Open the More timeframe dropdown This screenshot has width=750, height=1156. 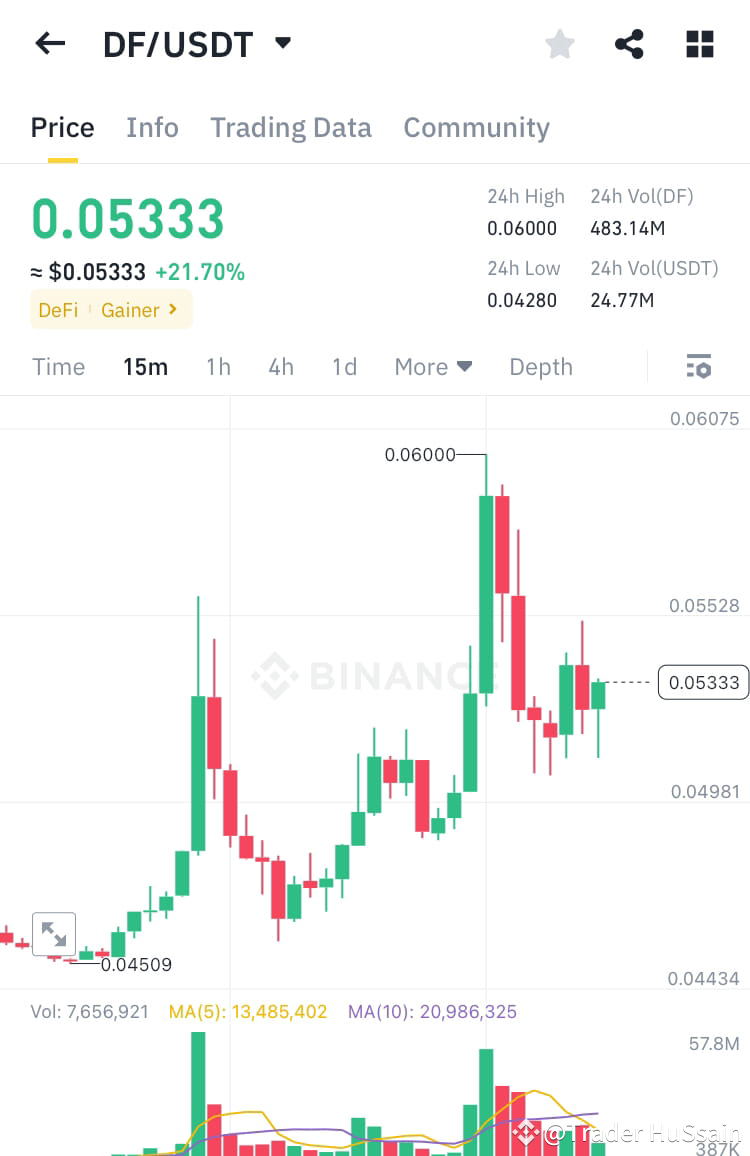[x=432, y=366]
